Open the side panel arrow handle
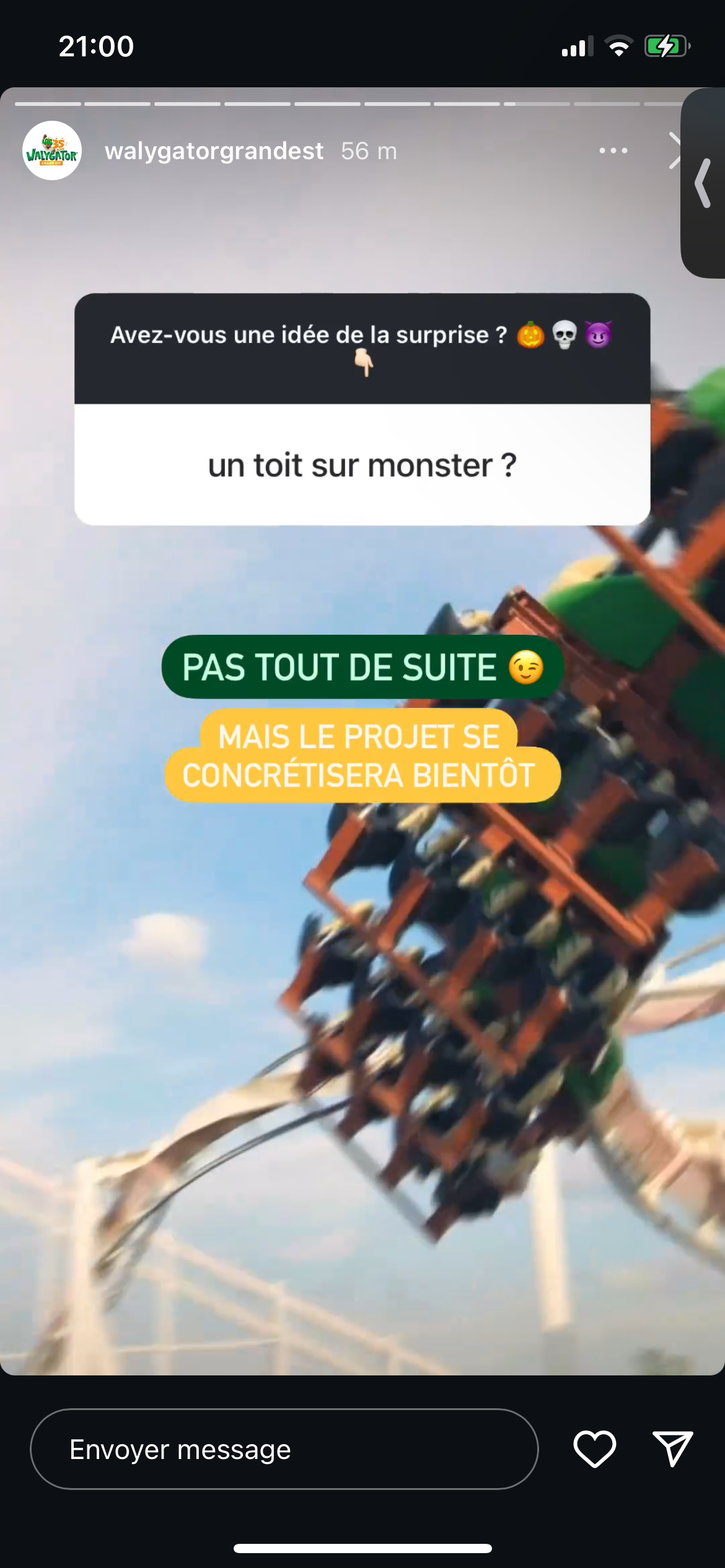The height and width of the screenshot is (1568, 725). [703, 183]
